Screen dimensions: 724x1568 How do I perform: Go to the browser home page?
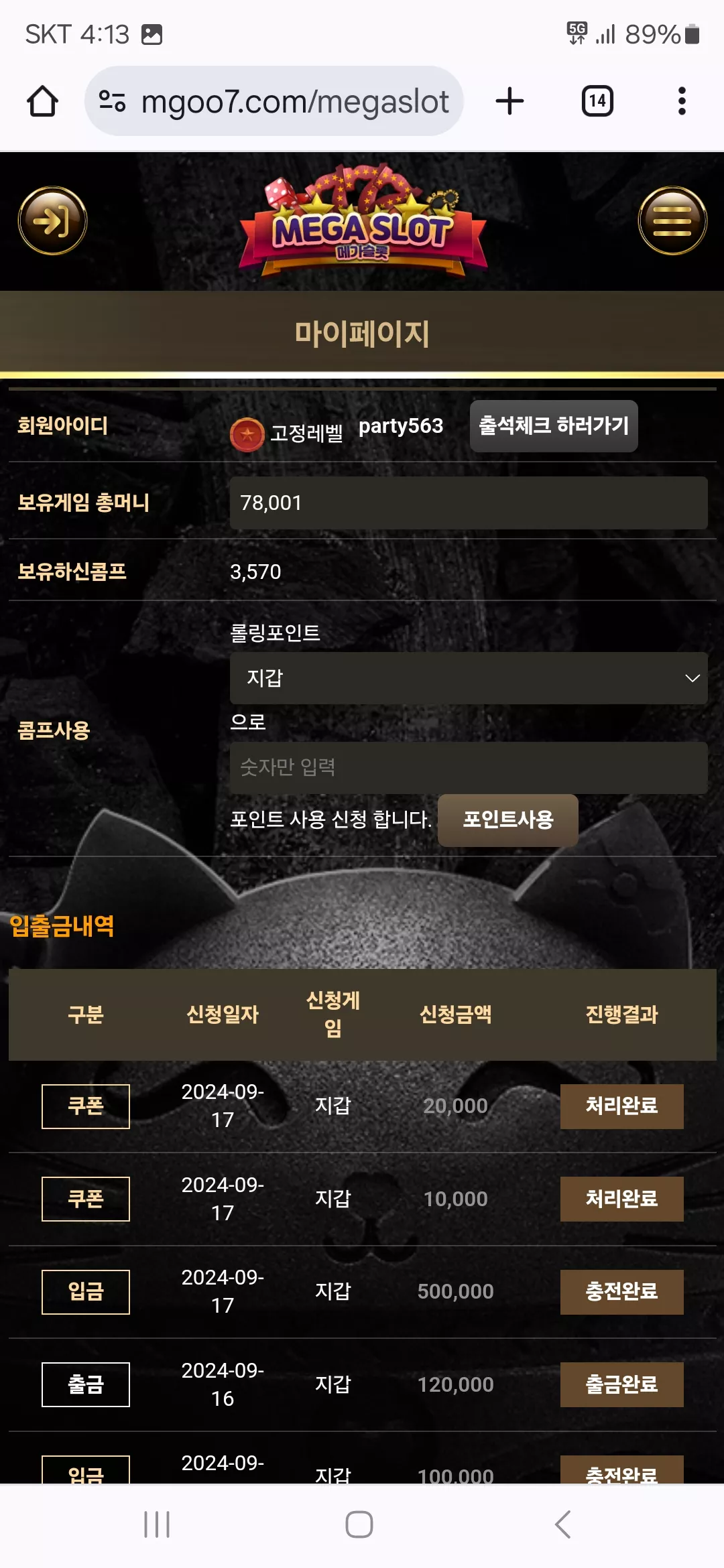42,101
